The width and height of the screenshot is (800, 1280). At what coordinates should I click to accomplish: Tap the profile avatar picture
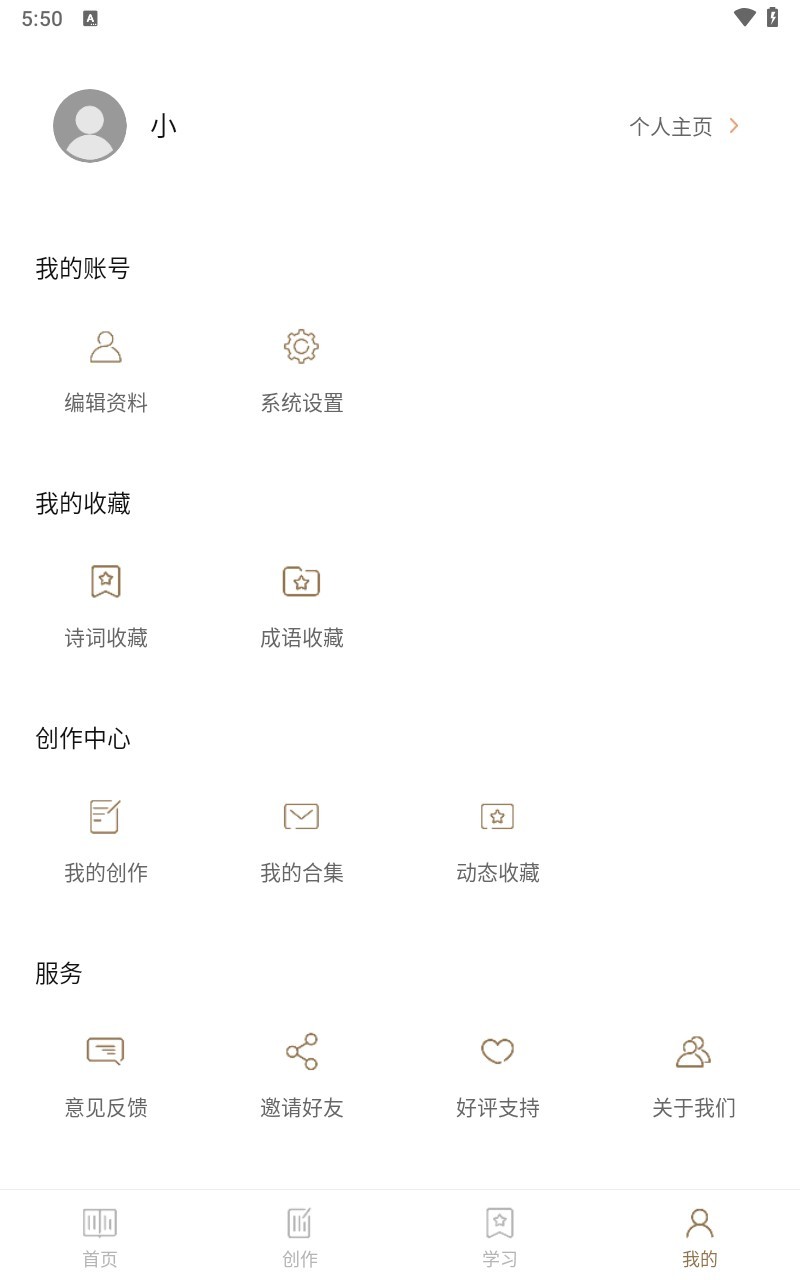(x=90, y=125)
